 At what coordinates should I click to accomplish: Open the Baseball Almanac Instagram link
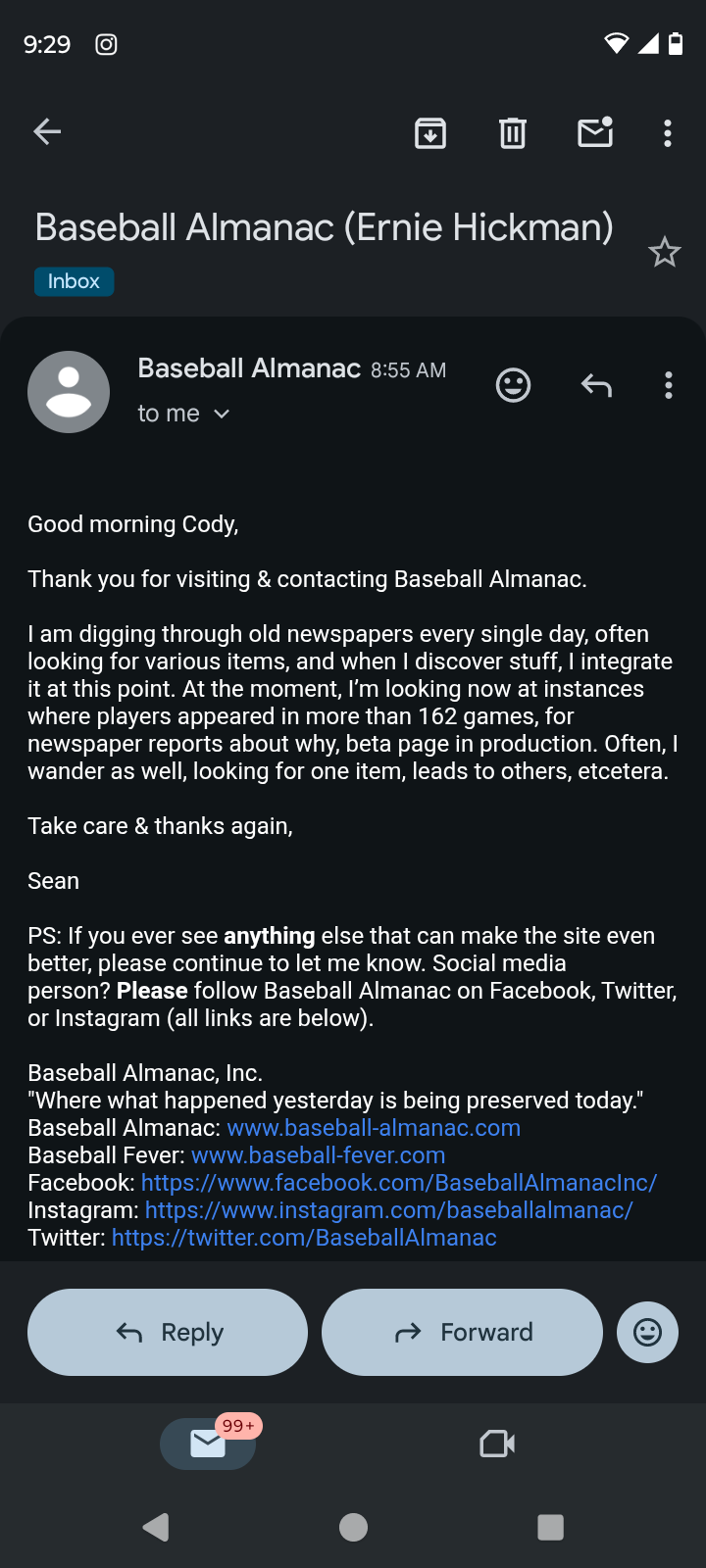pyautogui.click(x=388, y=1210)
